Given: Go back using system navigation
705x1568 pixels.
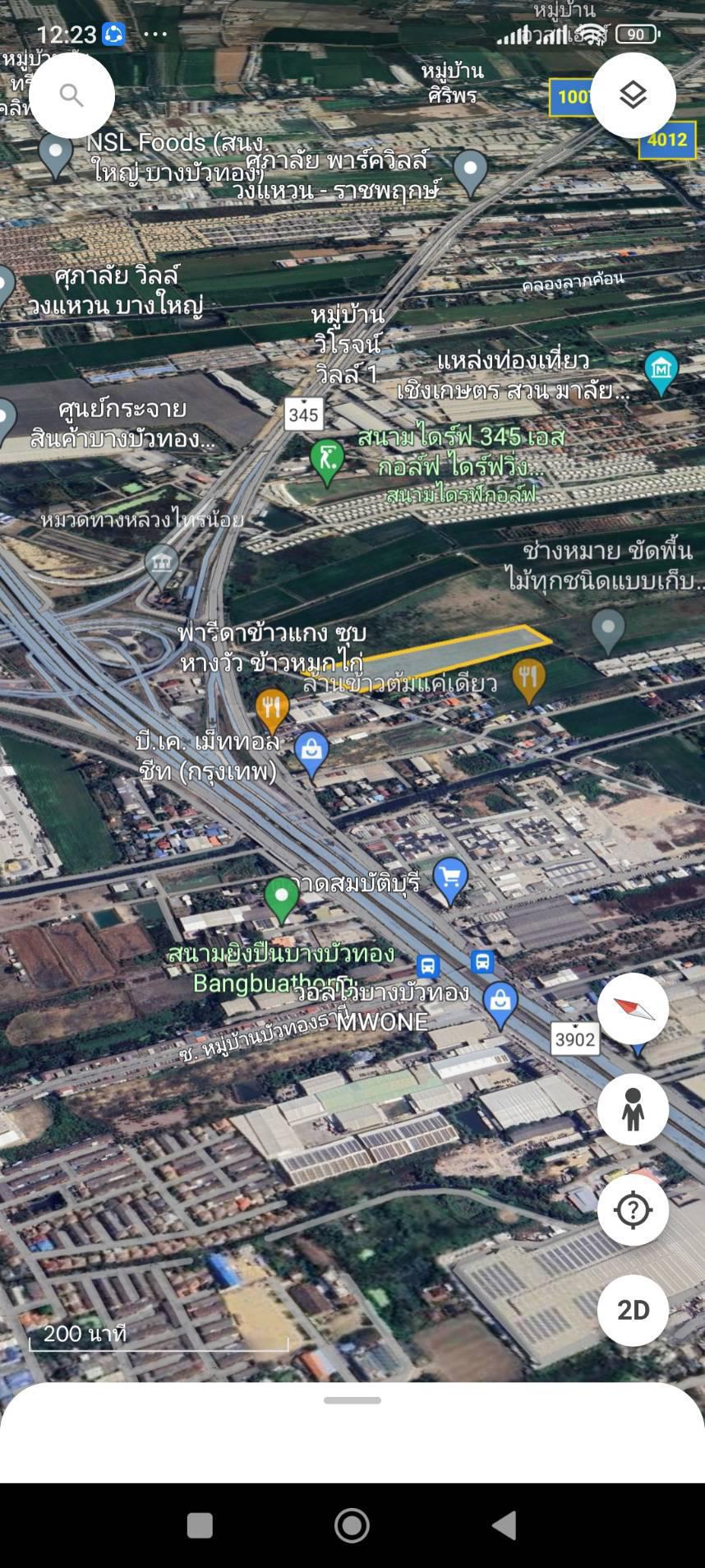Looking at the screenshot, I should click(504, 1525).
